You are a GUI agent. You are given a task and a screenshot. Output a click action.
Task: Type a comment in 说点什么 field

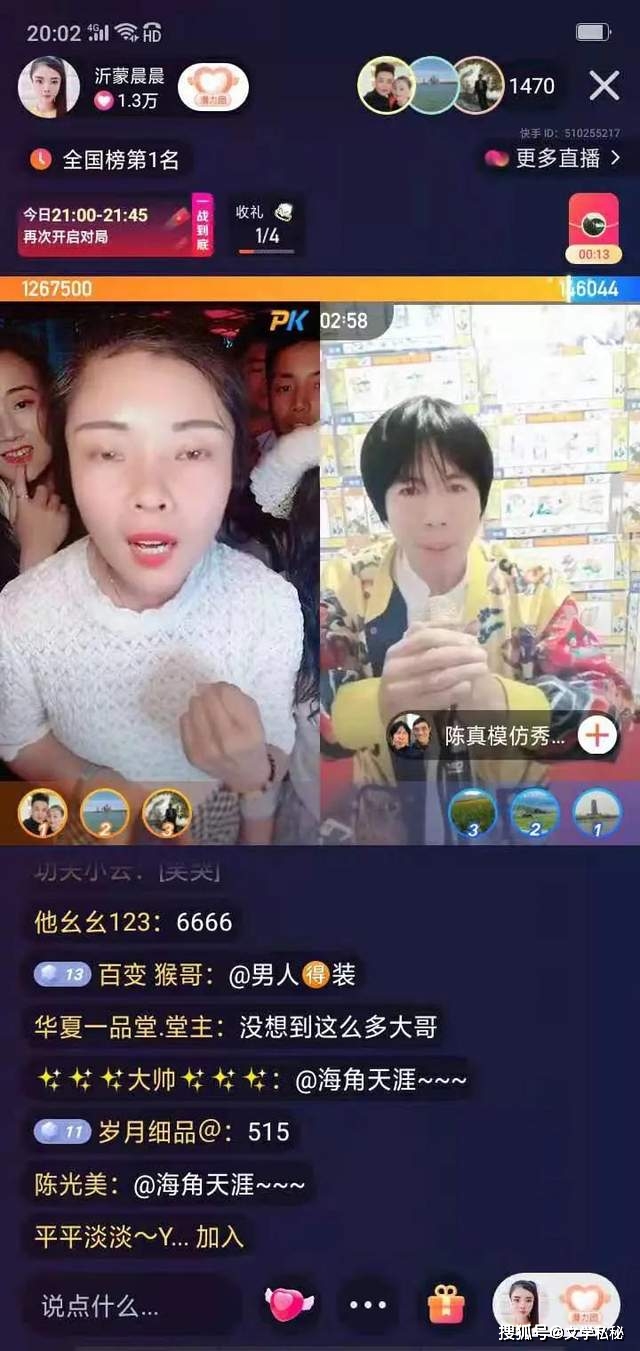point(130,1305)
